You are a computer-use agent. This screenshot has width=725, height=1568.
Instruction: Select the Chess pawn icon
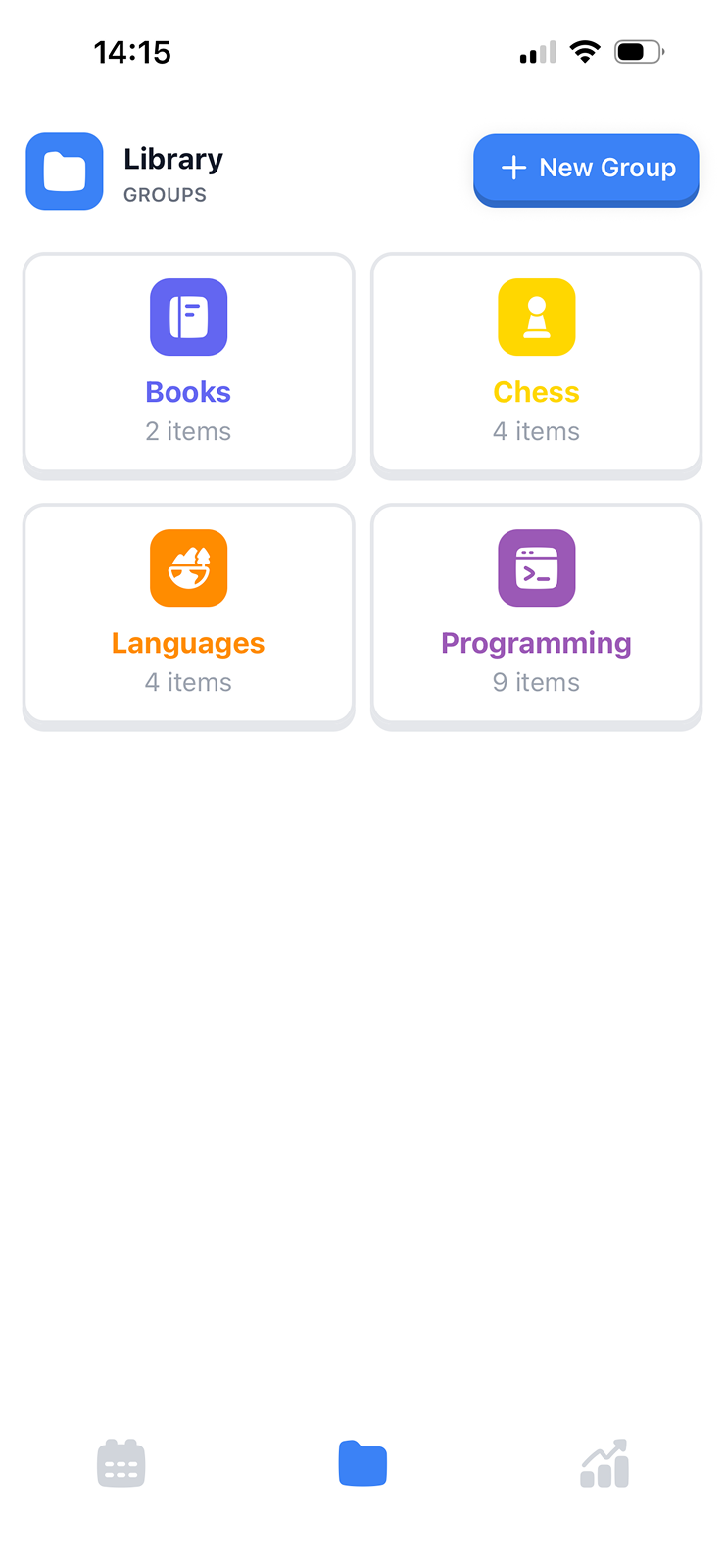[536, 317]
